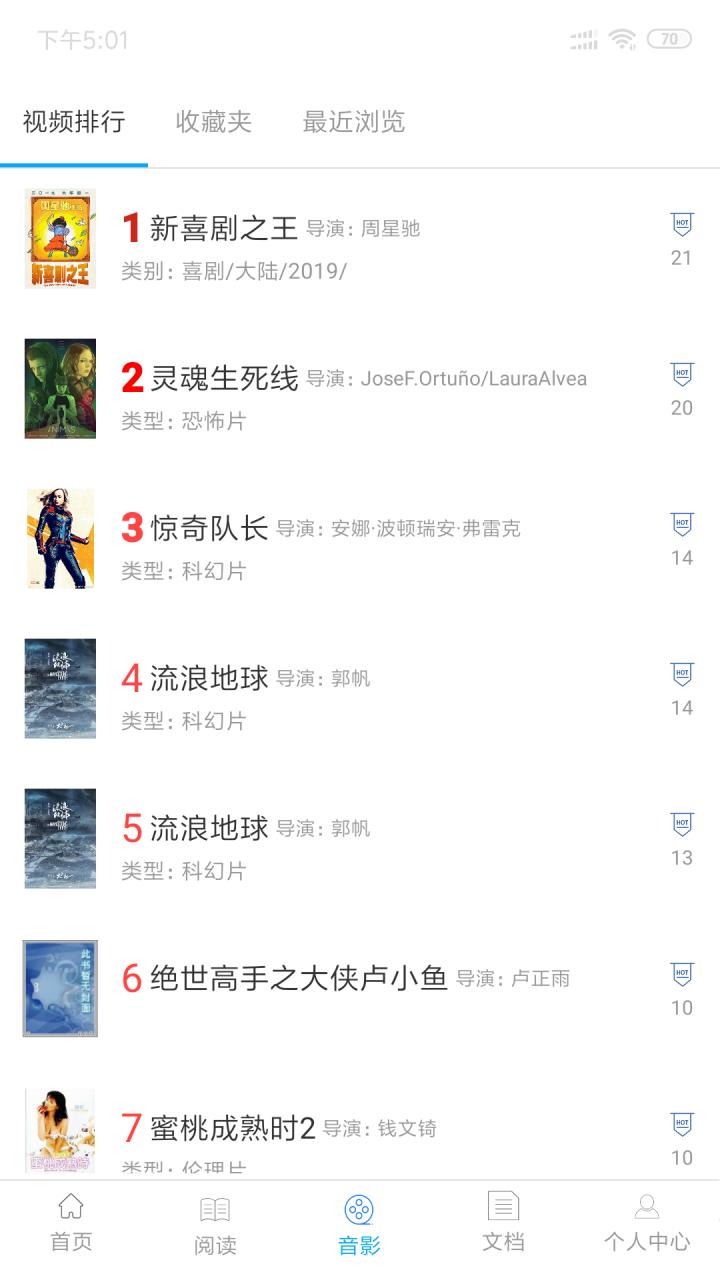Select the 音影 bottom tab
This screenshot has width=720, height=1280.
coord(359,1224)
